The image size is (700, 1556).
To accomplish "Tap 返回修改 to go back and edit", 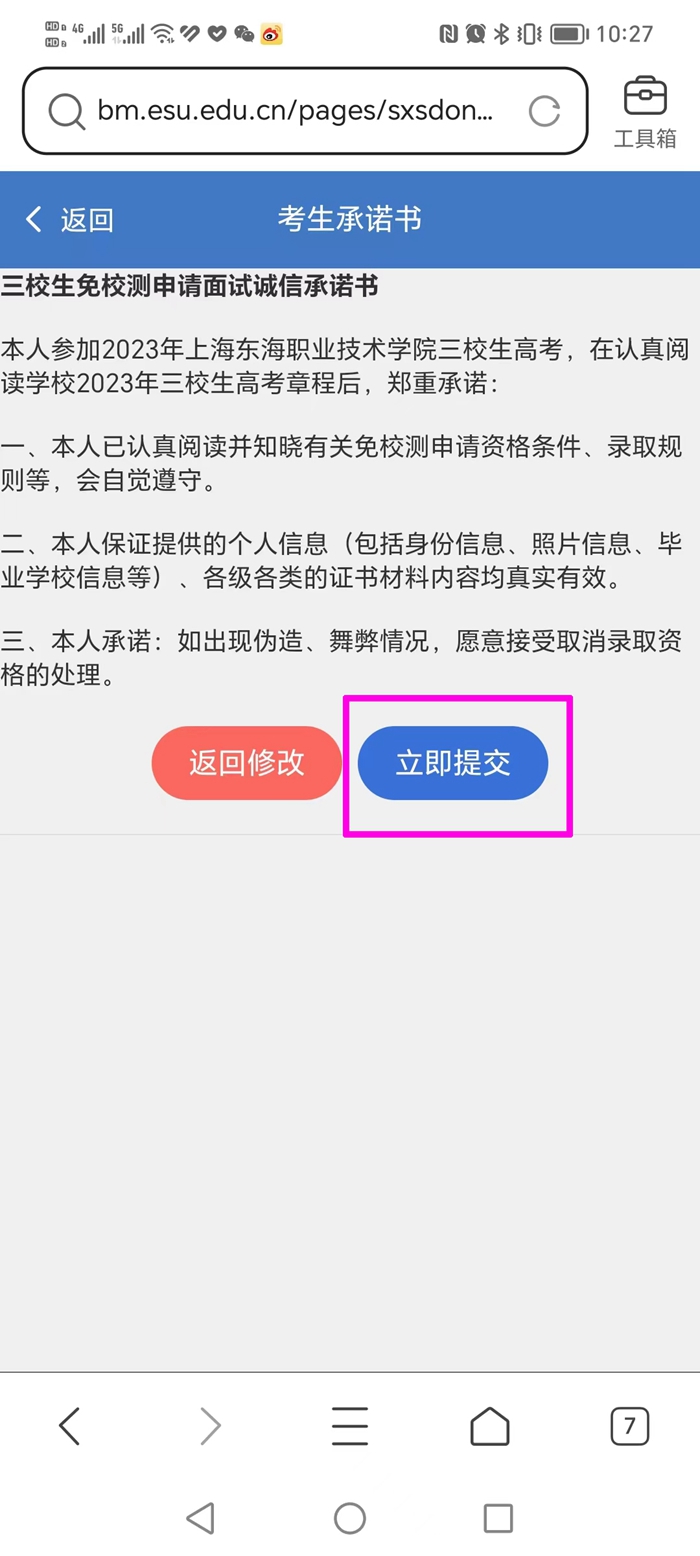I will (246, 763).
